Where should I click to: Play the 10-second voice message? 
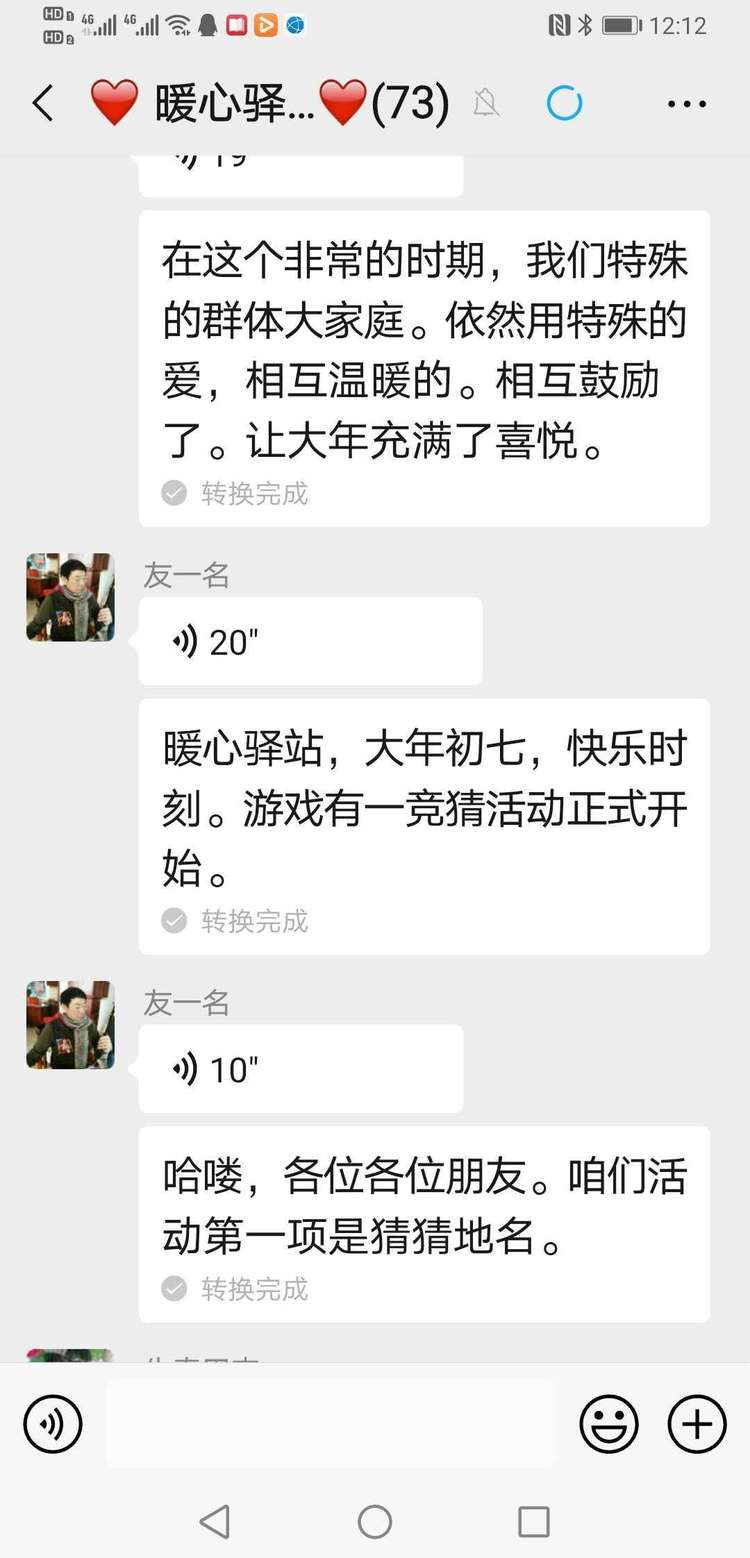tap(300, 1069)
